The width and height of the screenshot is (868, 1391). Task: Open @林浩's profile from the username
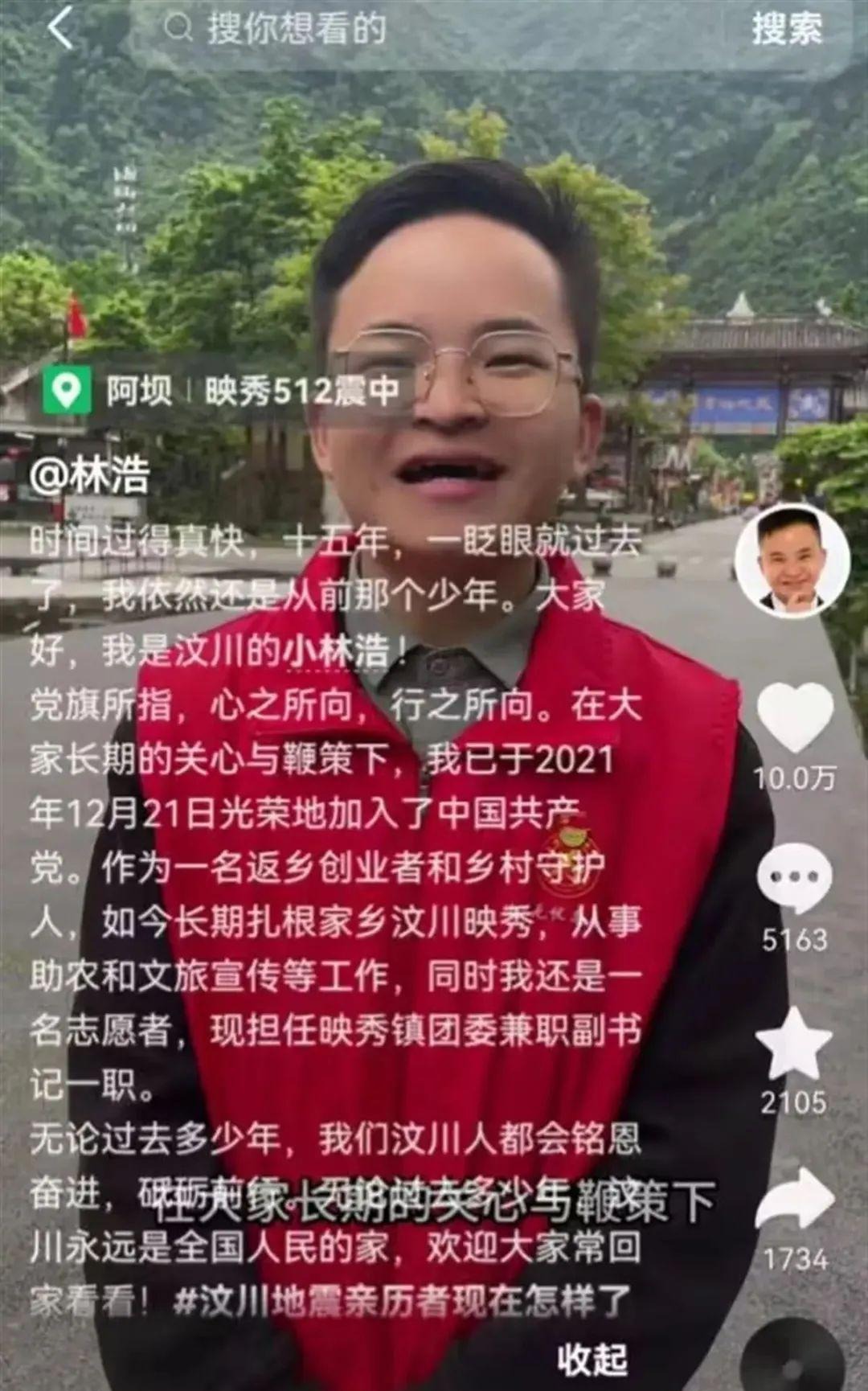[90, 475]
